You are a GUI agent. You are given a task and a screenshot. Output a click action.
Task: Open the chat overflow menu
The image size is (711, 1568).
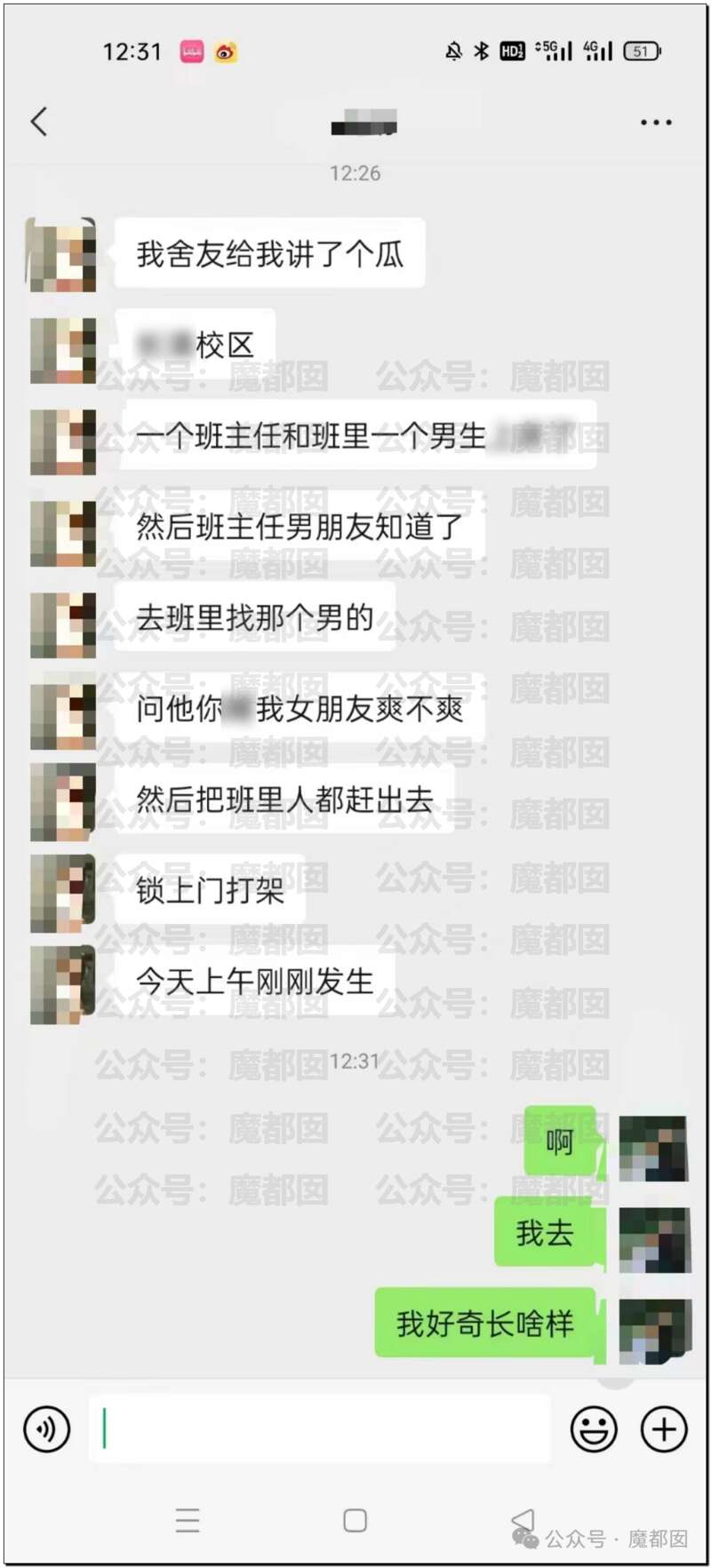point(656,123)
